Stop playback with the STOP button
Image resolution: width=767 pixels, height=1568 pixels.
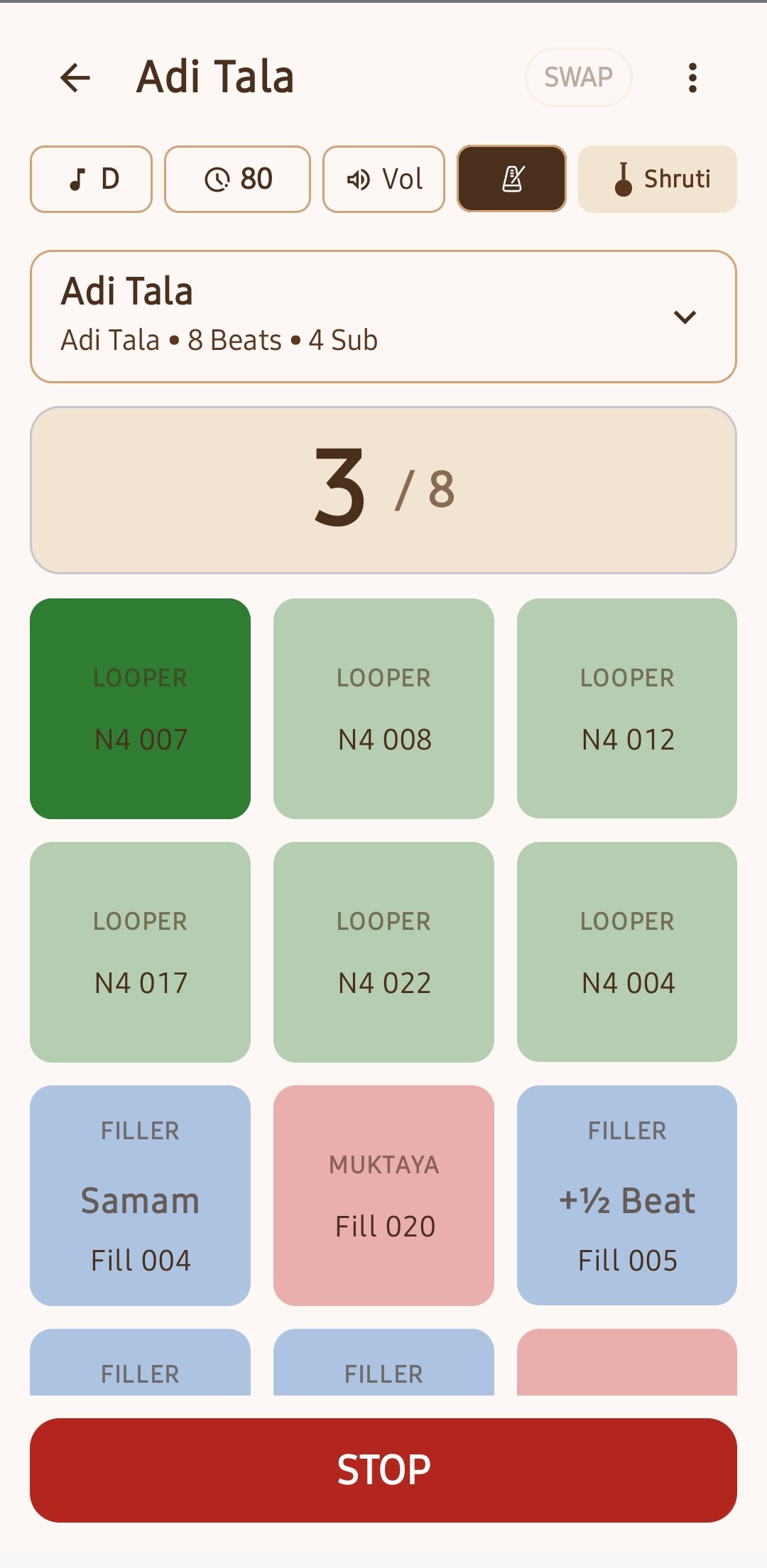coord(383,1470)
